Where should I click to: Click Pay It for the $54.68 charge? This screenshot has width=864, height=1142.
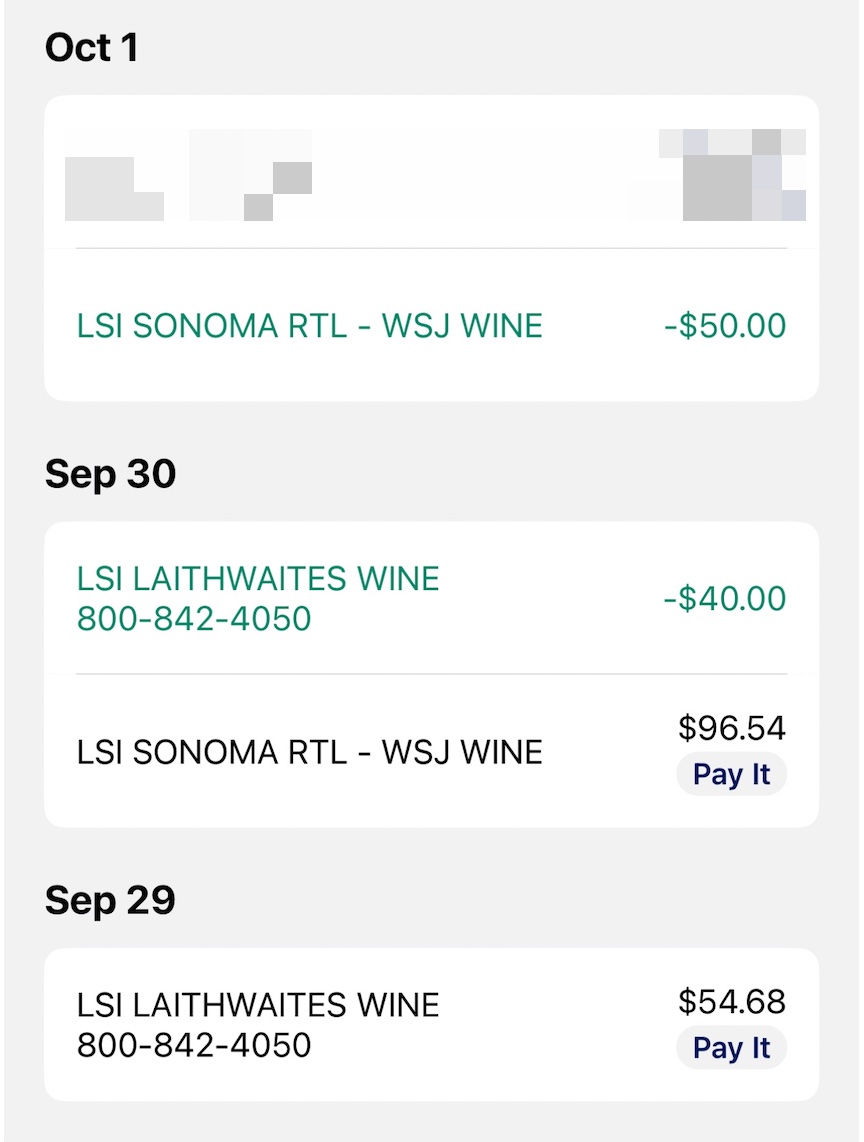731,1047
